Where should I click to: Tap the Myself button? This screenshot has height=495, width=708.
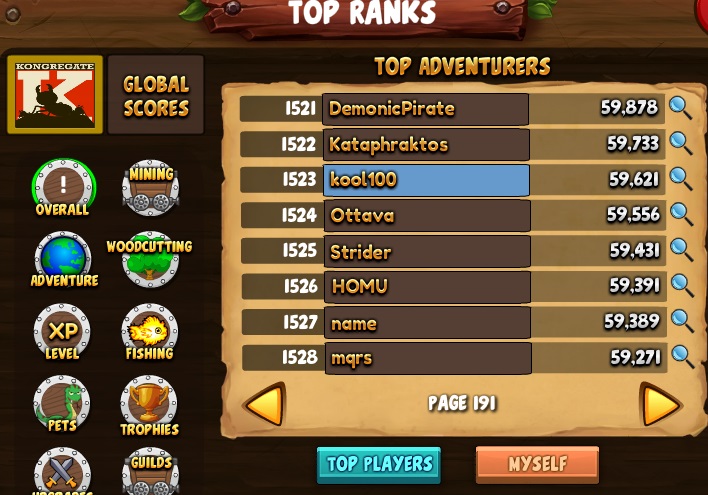(x=537, y=464)
